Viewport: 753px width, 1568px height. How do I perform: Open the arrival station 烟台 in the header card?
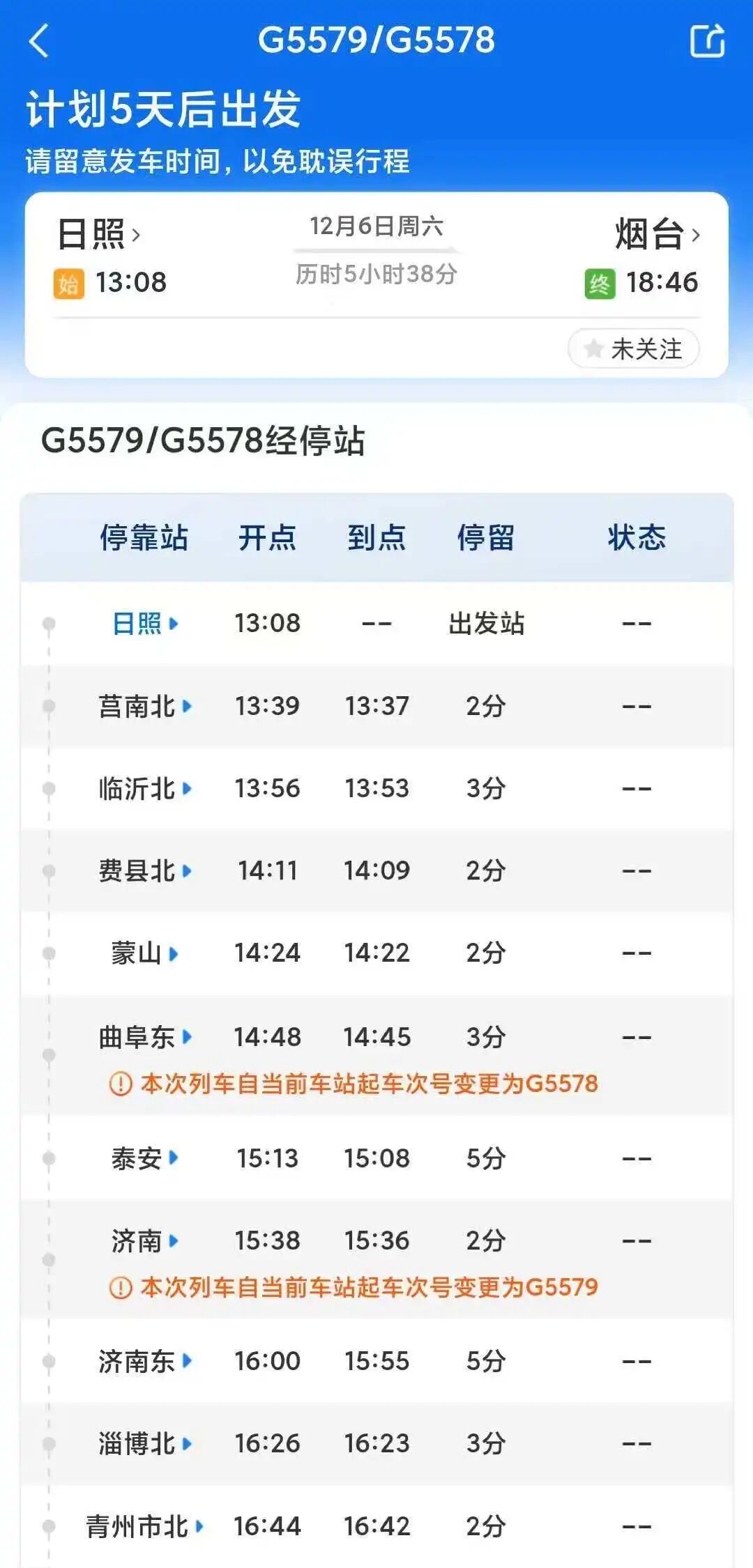pos(657,234)
